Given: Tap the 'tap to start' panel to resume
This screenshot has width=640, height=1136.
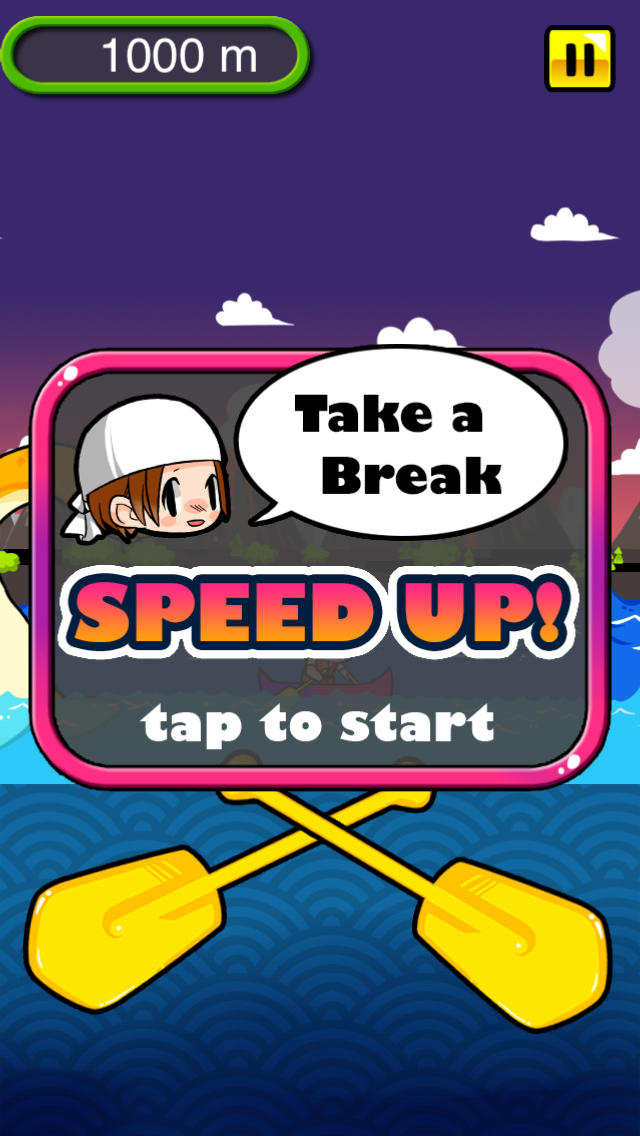Looking at the screenshot, I should tap(319, 724).
